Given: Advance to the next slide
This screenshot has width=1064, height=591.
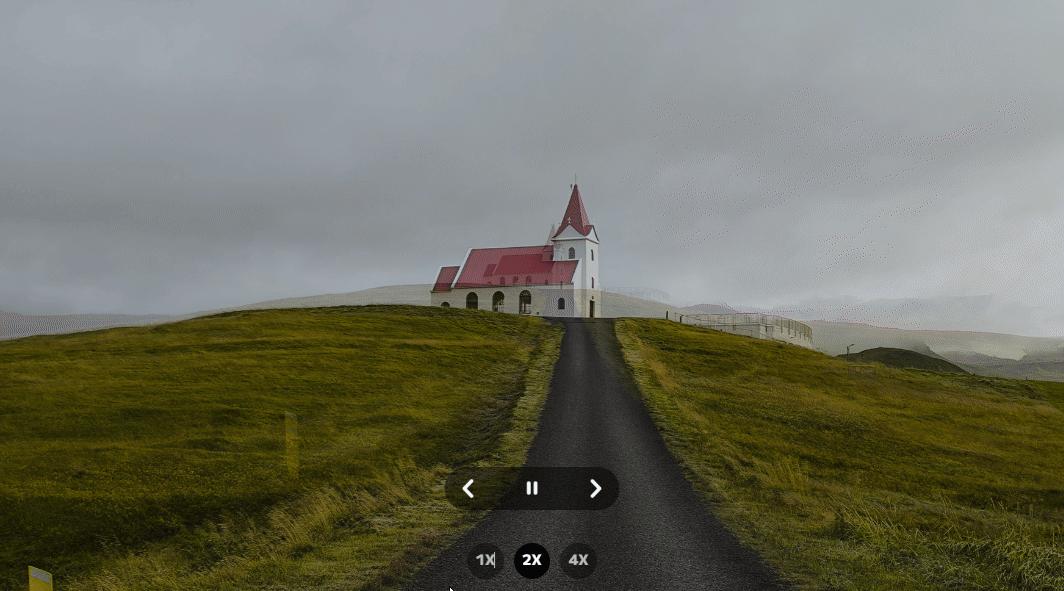Looking at the screenshot, I should click(596, 488).
